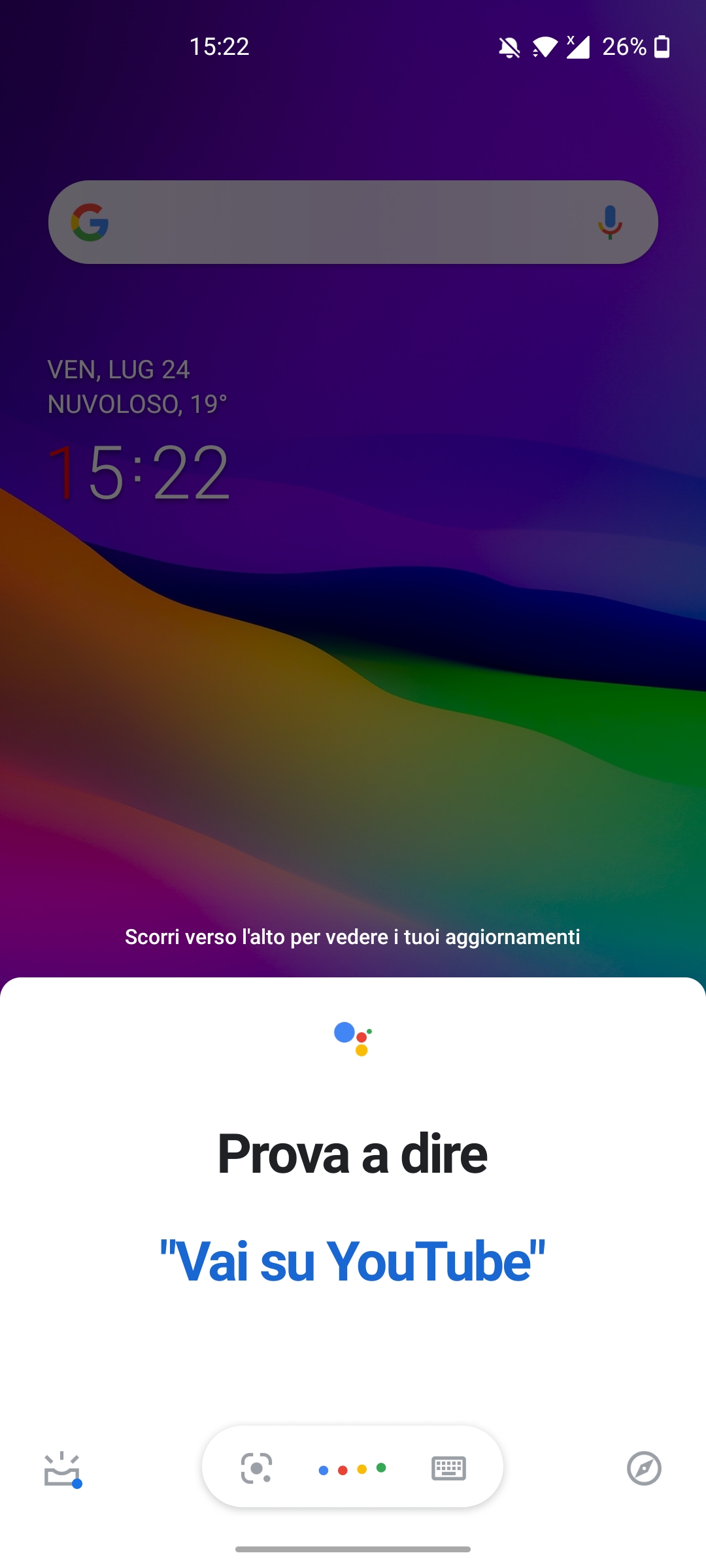
Task: Open the Assistant updates inbox icon
Action: coord(62,1469)
